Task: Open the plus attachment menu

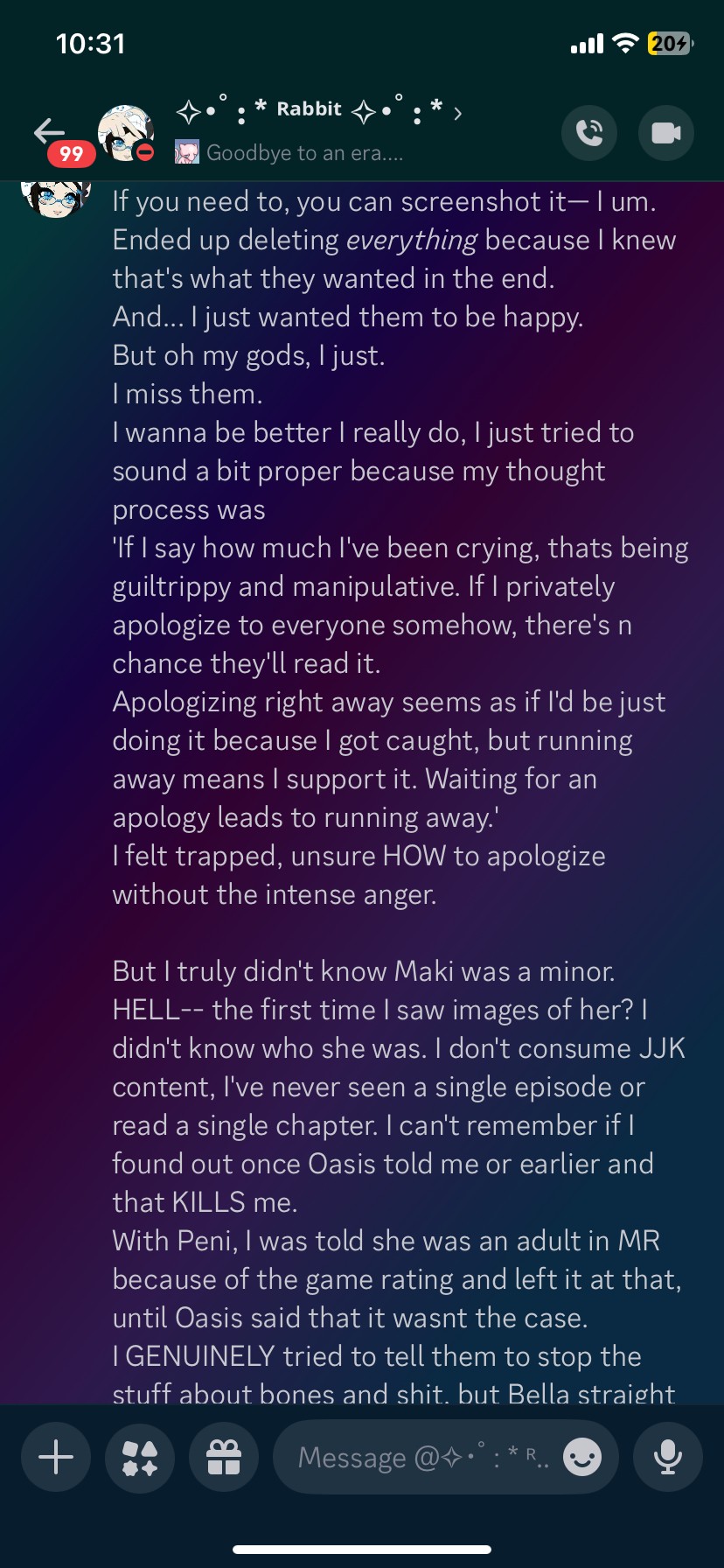Action: pos(56,1457)
